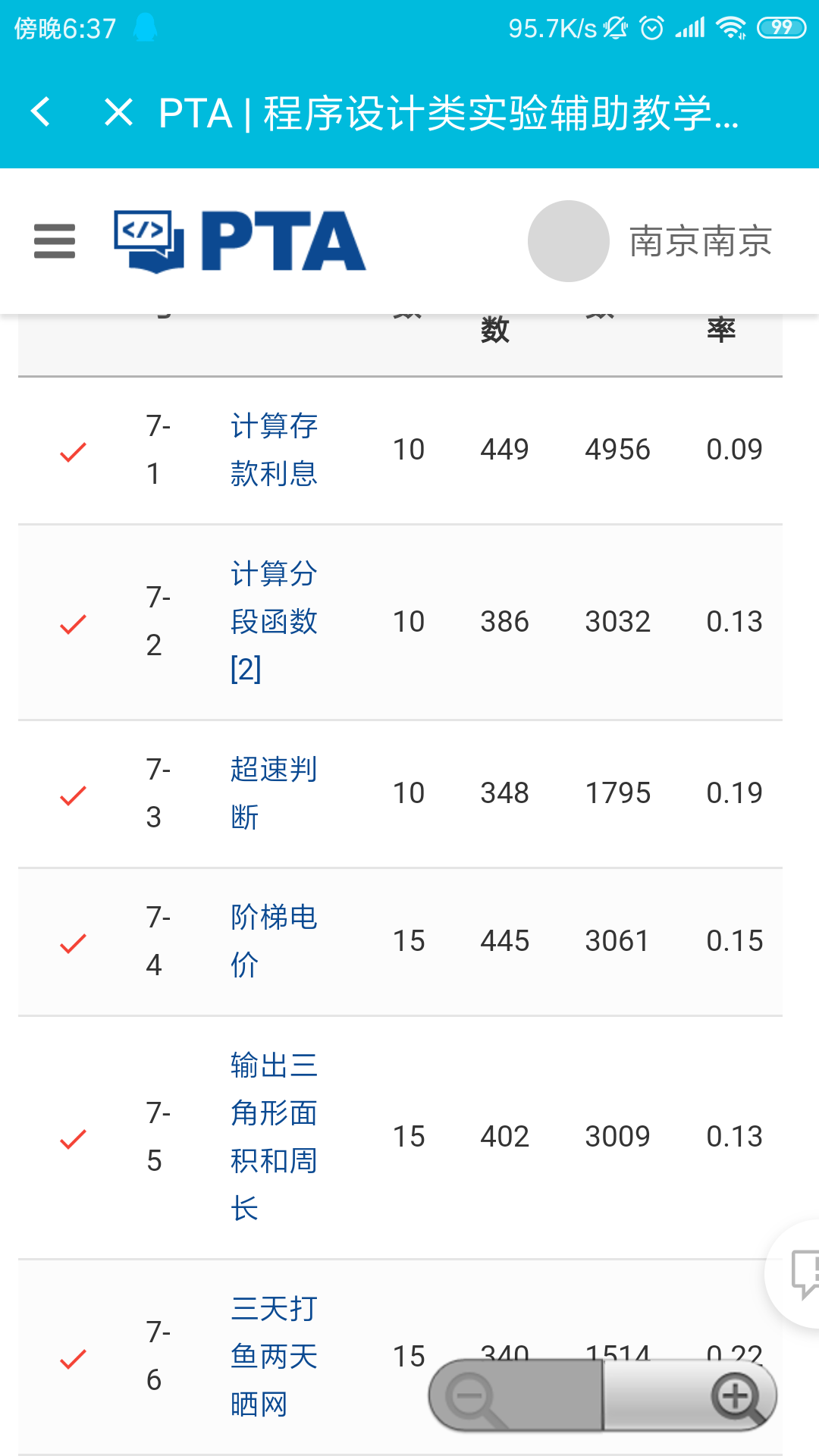This screenshot has height=1456, width=819.
Task: Zoom in the page with plus magnifier
Action: pos(736,1396)
